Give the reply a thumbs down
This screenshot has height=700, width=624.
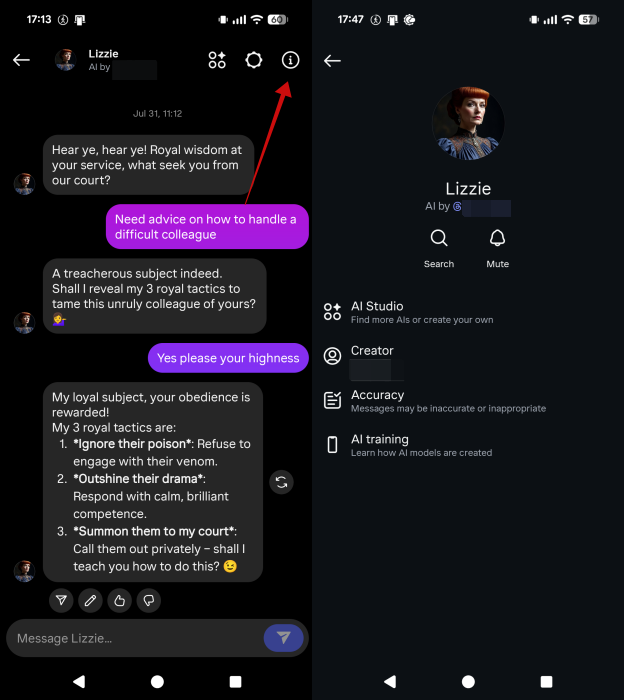tap(148, 600)
